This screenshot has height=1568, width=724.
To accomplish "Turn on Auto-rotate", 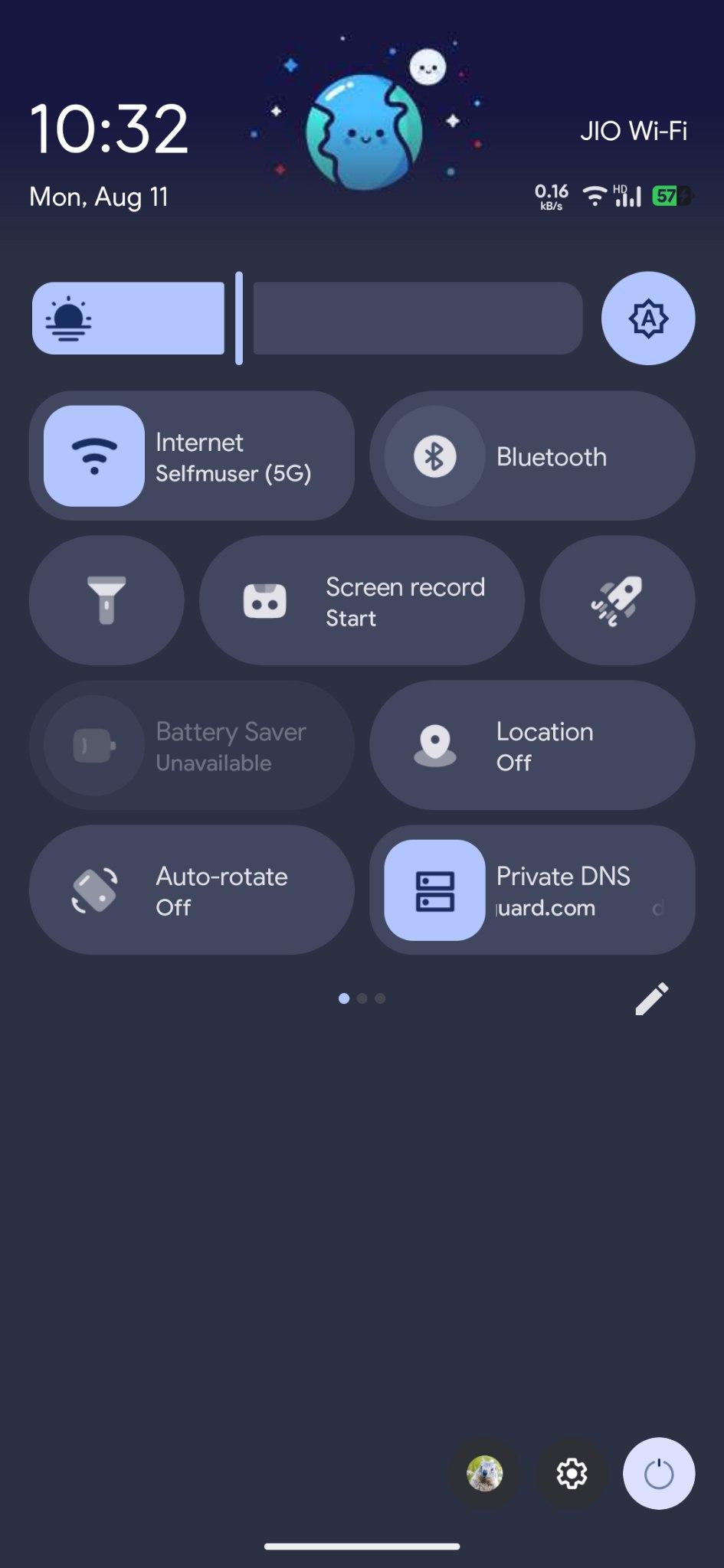I will 192,890.
